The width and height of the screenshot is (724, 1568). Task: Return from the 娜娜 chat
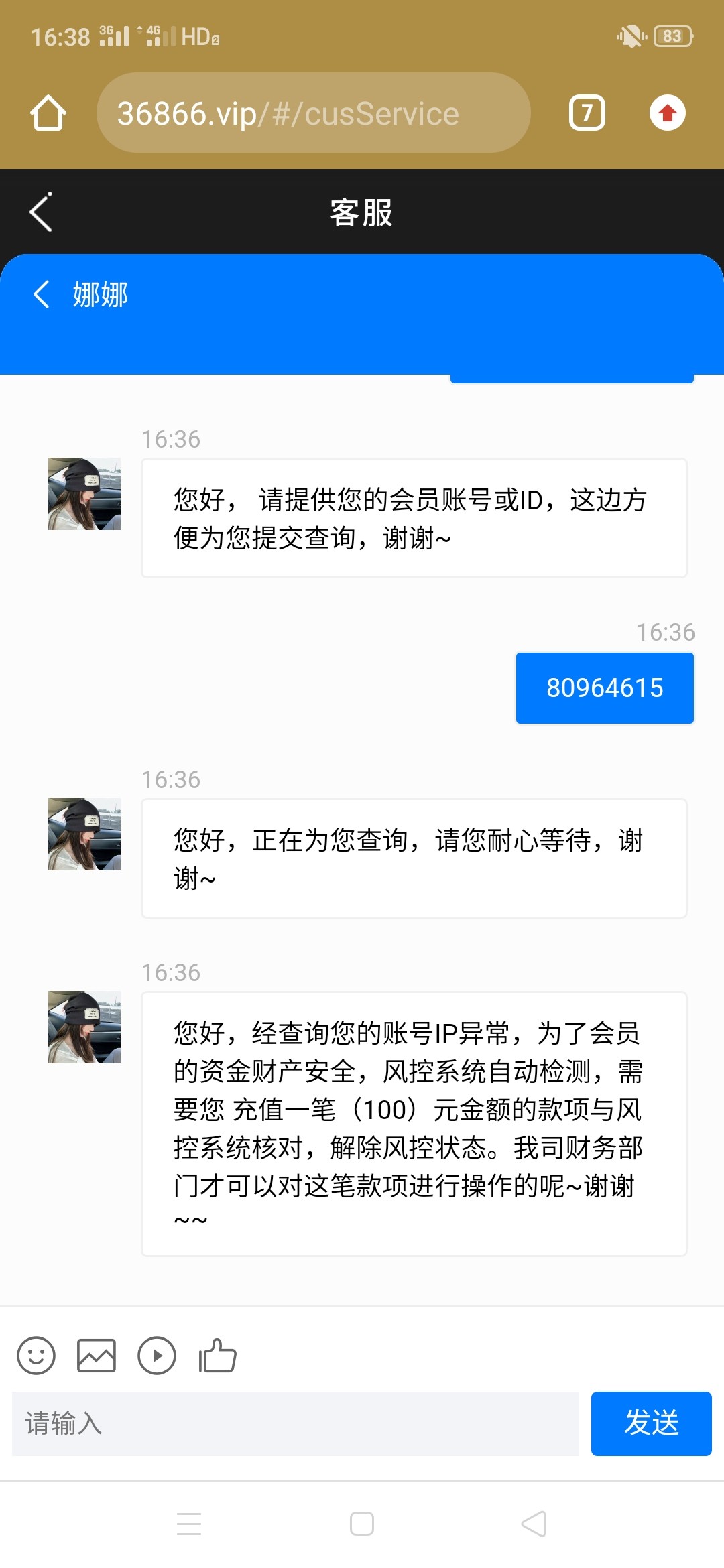pos(42,294)
